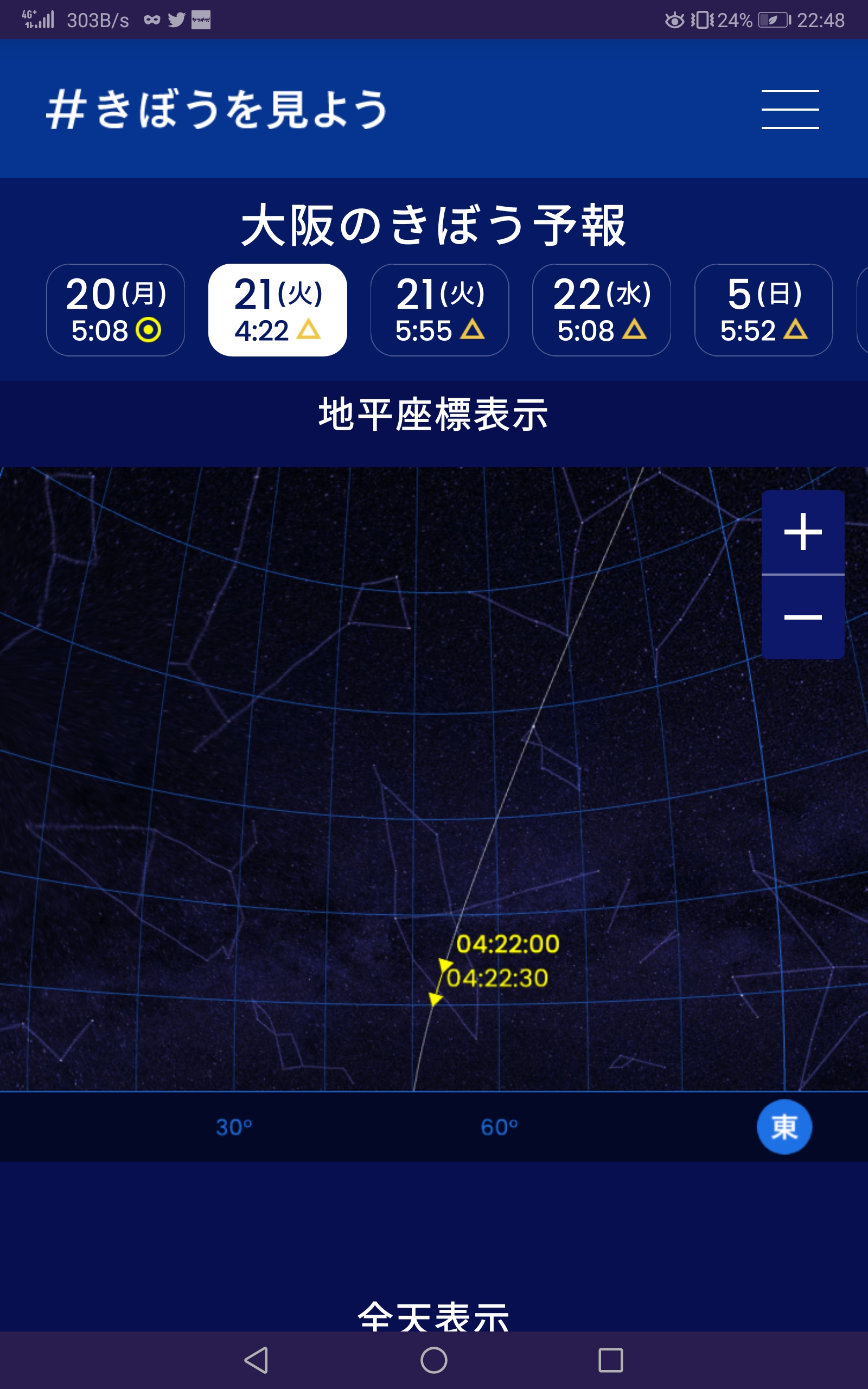
Task: Open recent apps
Action: click(611, 1360)
